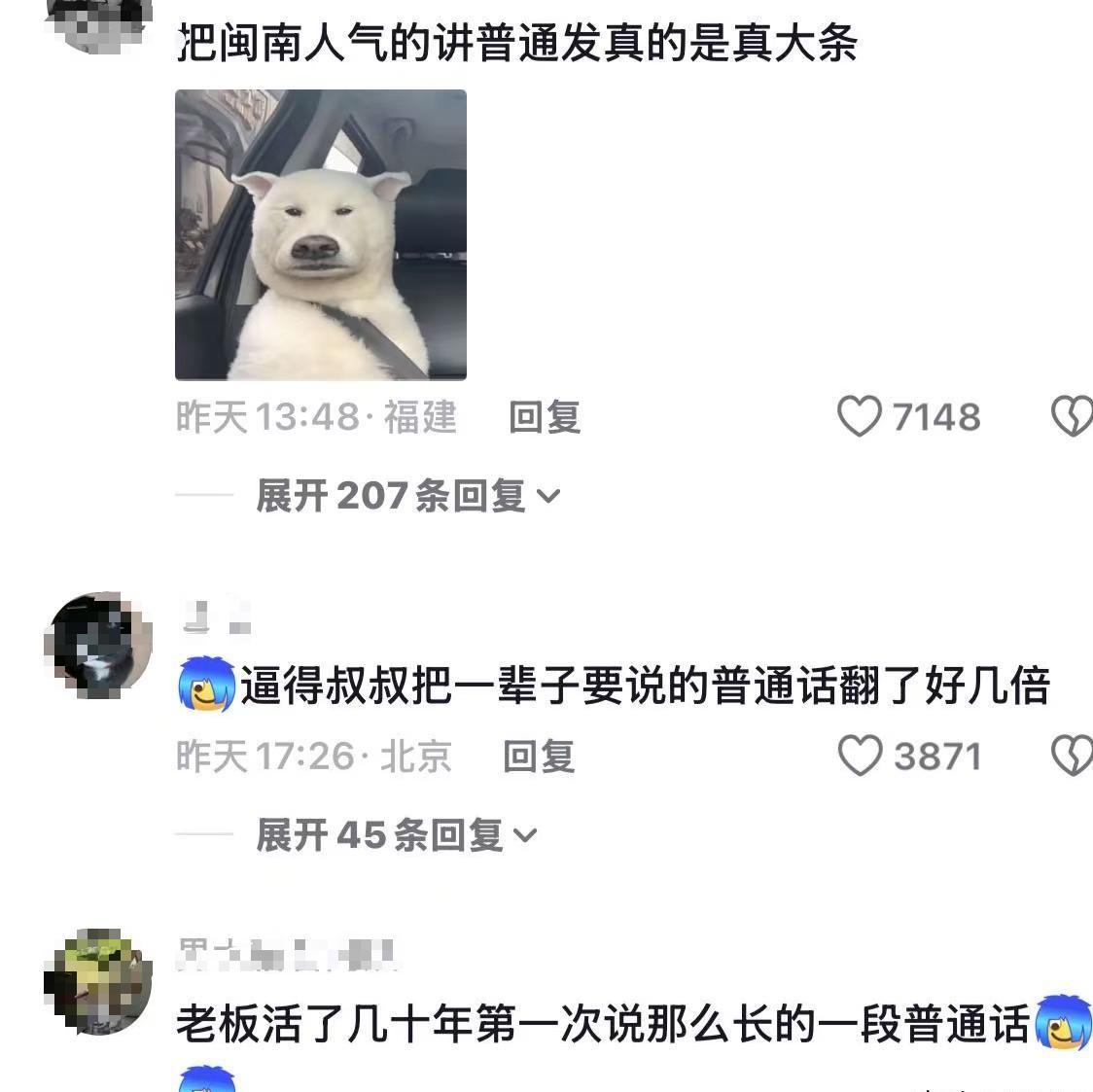
Task: Expand 45 replies
Action: click(x=395, y=835)
